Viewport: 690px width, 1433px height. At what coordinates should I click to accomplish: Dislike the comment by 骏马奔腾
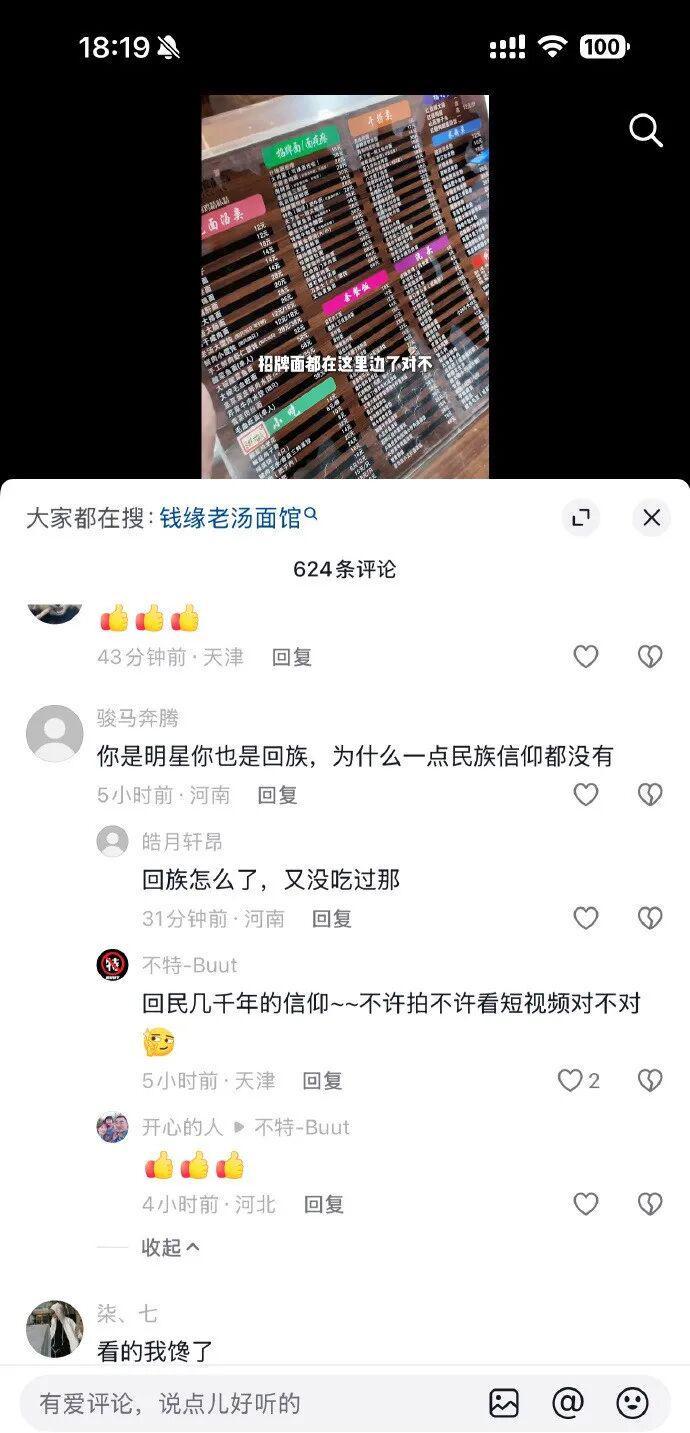[x=650, y=795]
